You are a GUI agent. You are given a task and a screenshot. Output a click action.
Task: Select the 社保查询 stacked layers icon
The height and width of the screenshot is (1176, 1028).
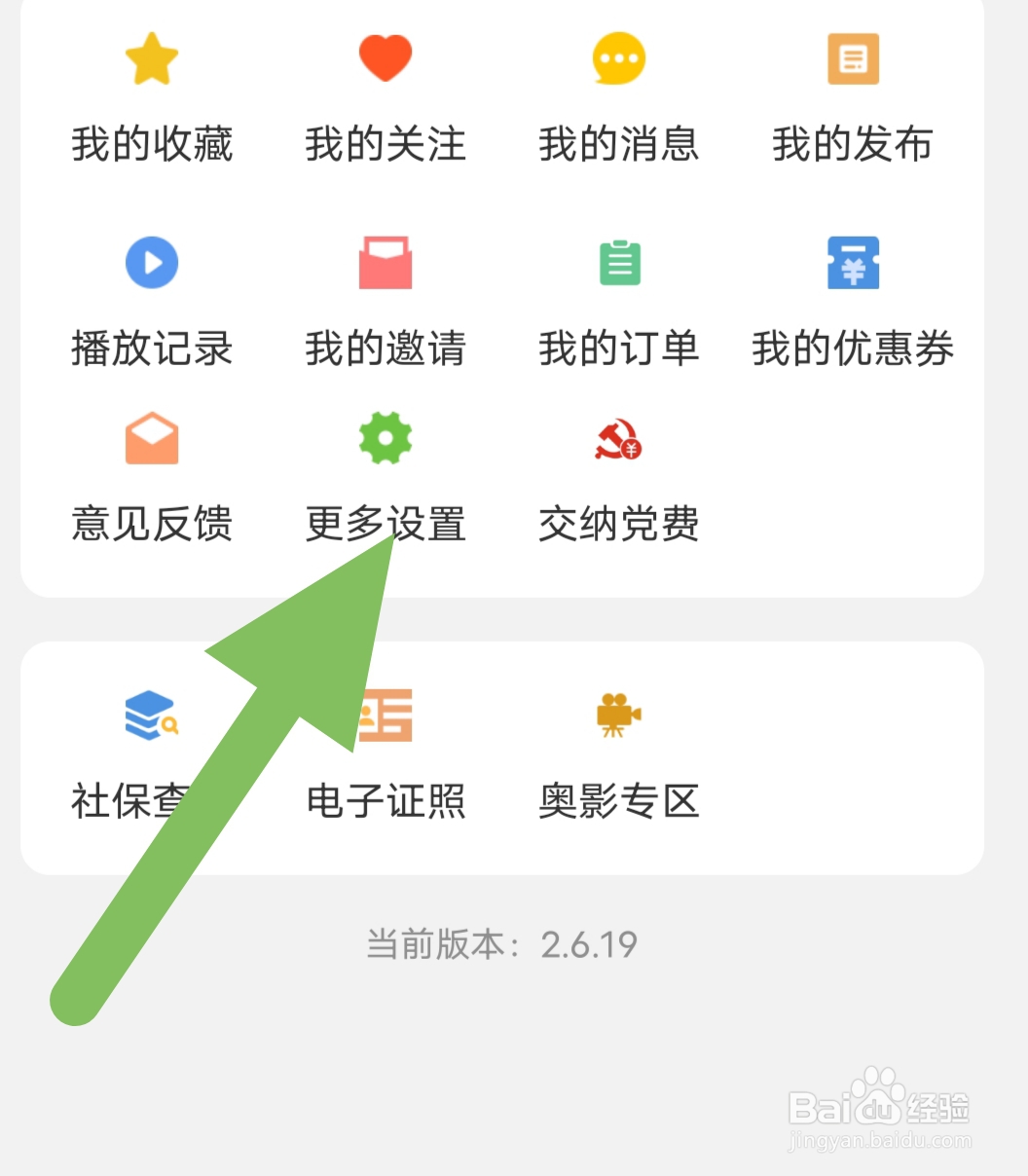pos(152,716)
